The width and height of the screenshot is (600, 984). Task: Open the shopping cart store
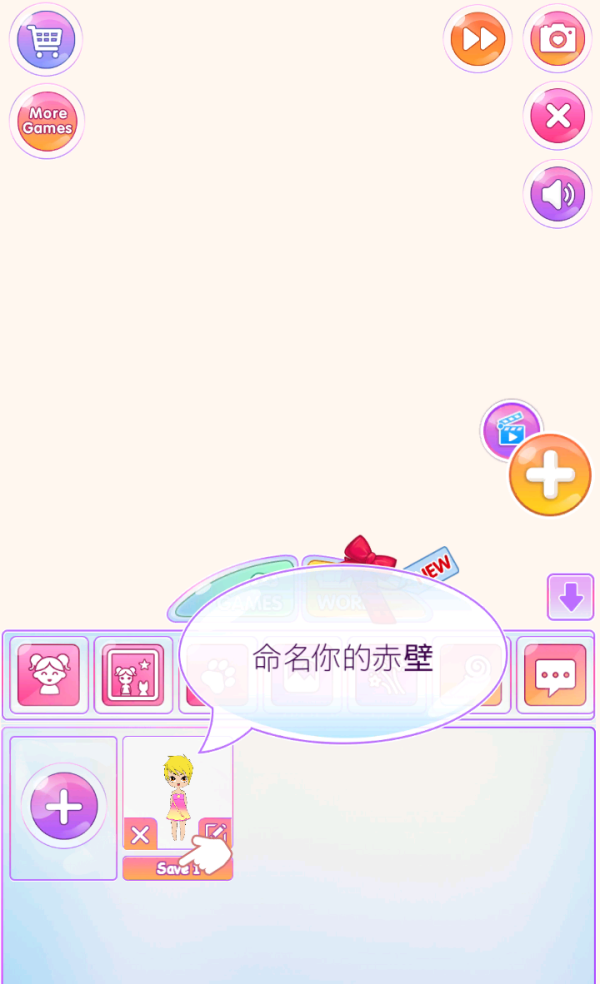(46, 40)
